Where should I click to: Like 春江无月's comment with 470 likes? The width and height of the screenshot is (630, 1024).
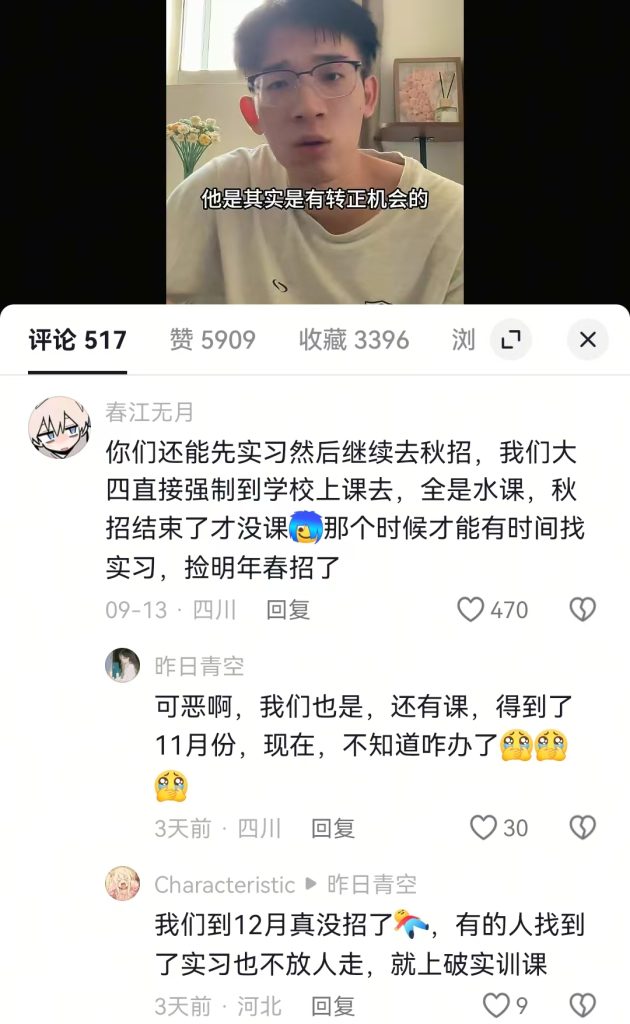click(x=471, y=609)
